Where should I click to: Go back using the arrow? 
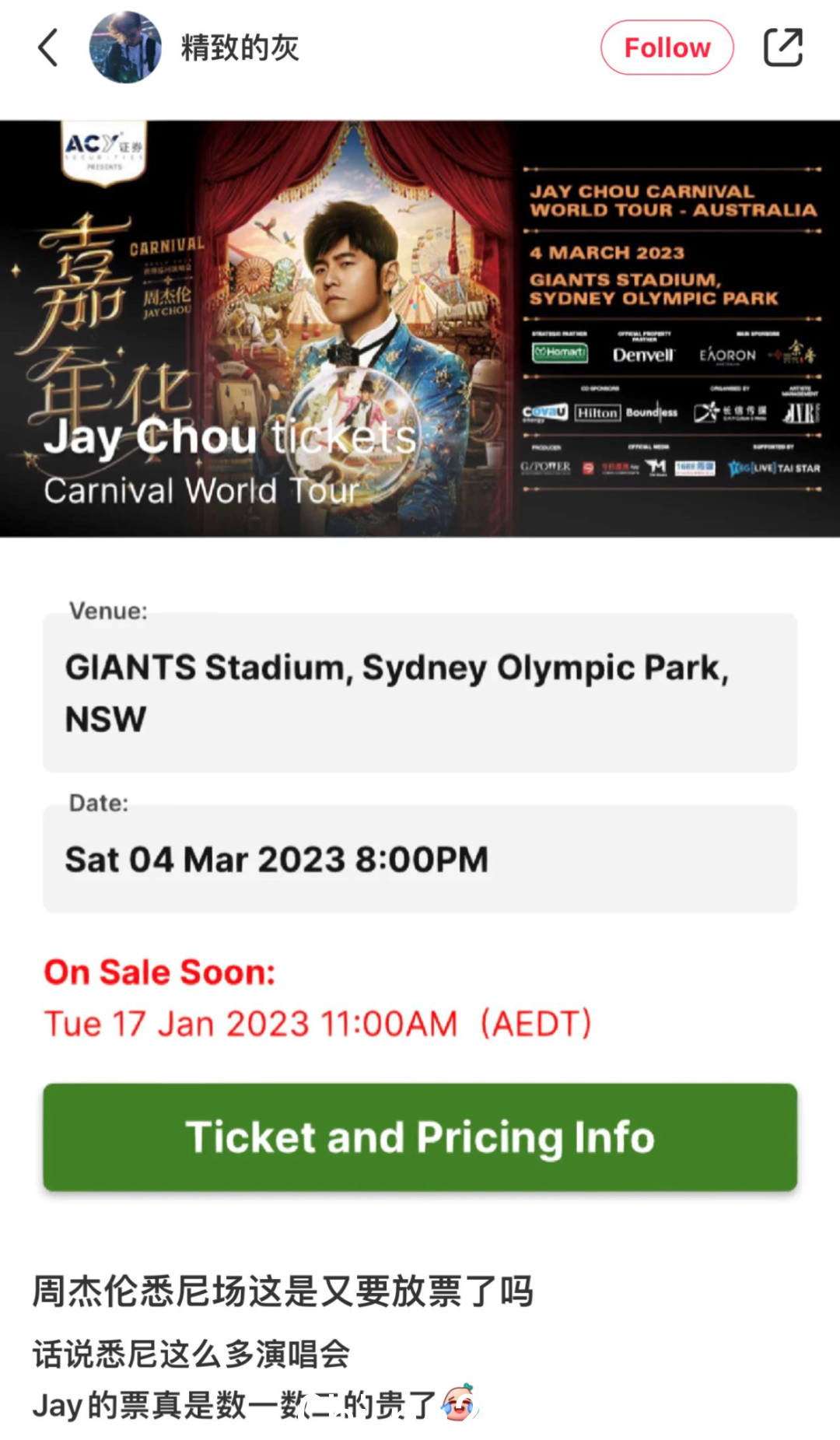[48, 47]
